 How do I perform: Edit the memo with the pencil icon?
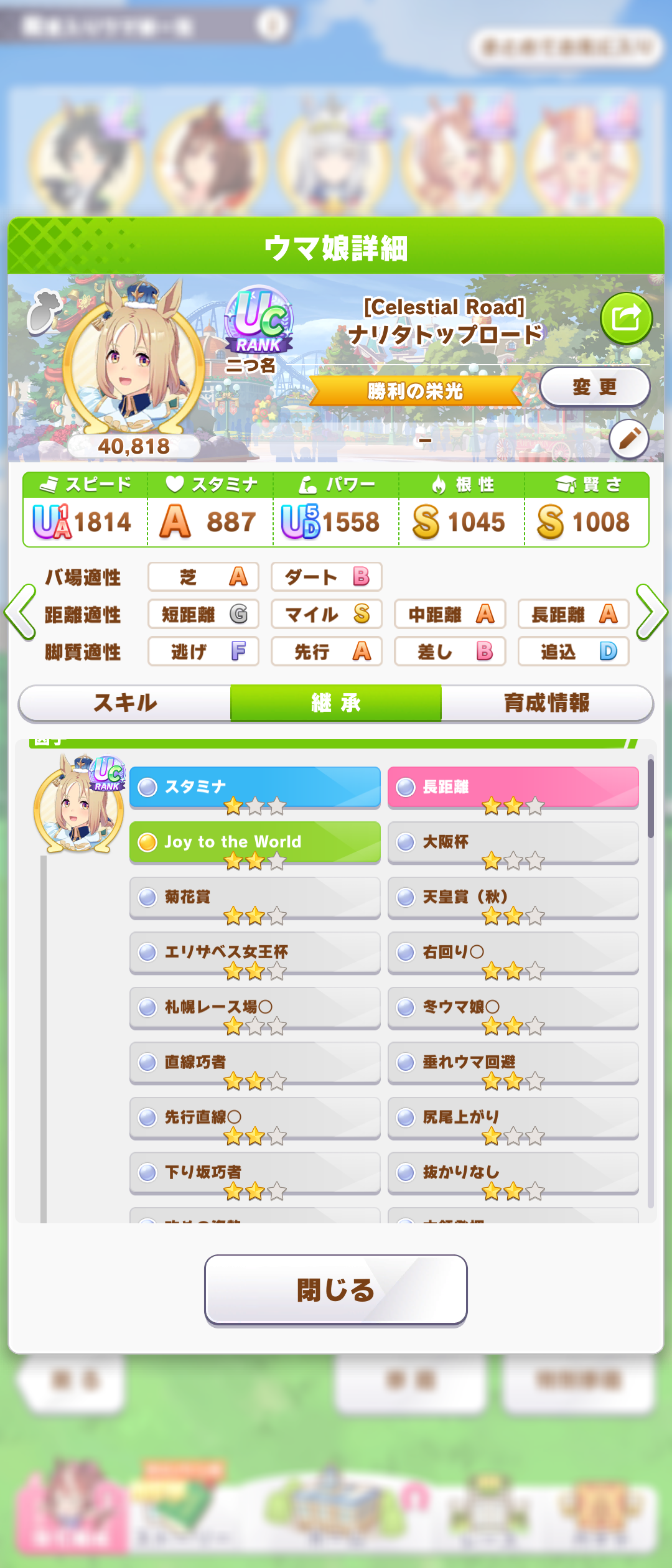(x=629, y=439)
